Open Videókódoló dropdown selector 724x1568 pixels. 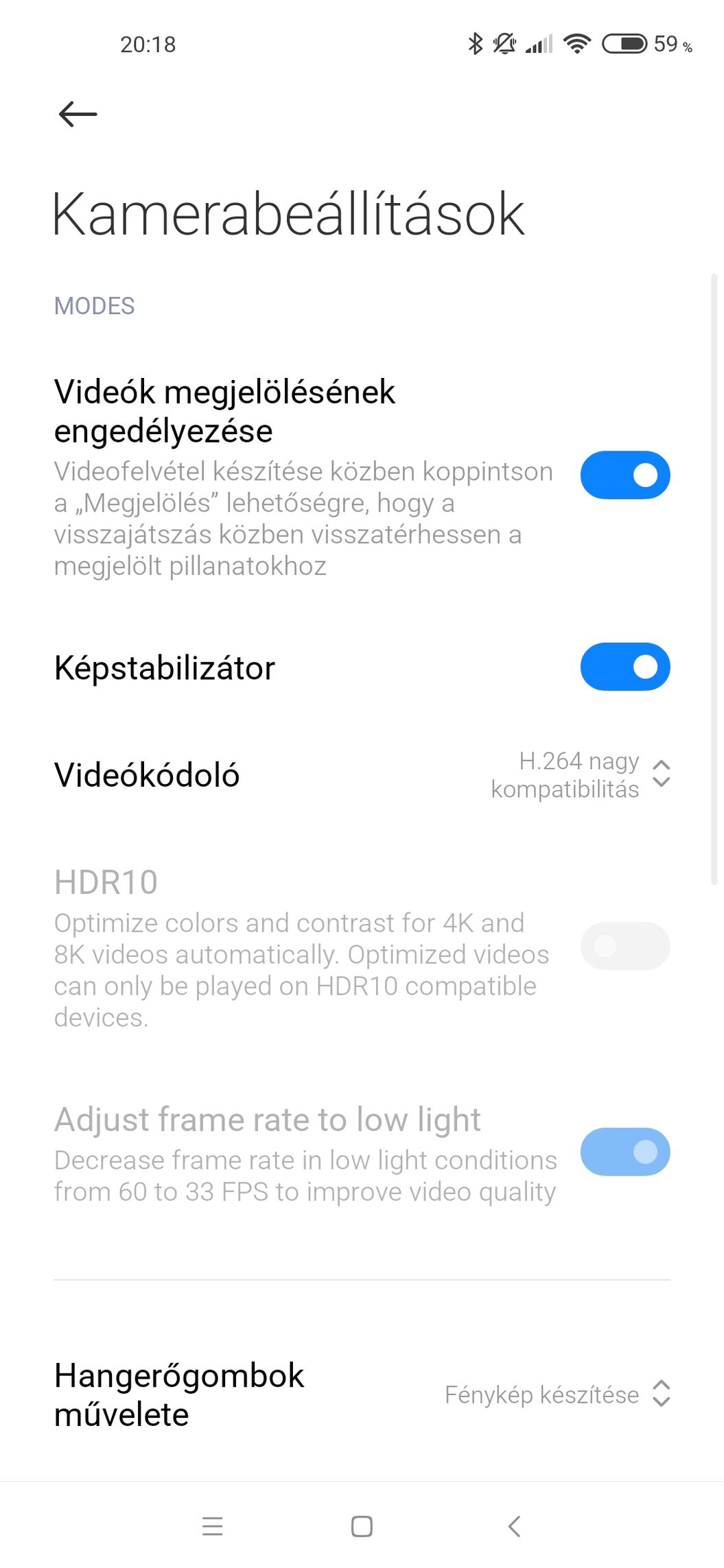pos(581,775)
